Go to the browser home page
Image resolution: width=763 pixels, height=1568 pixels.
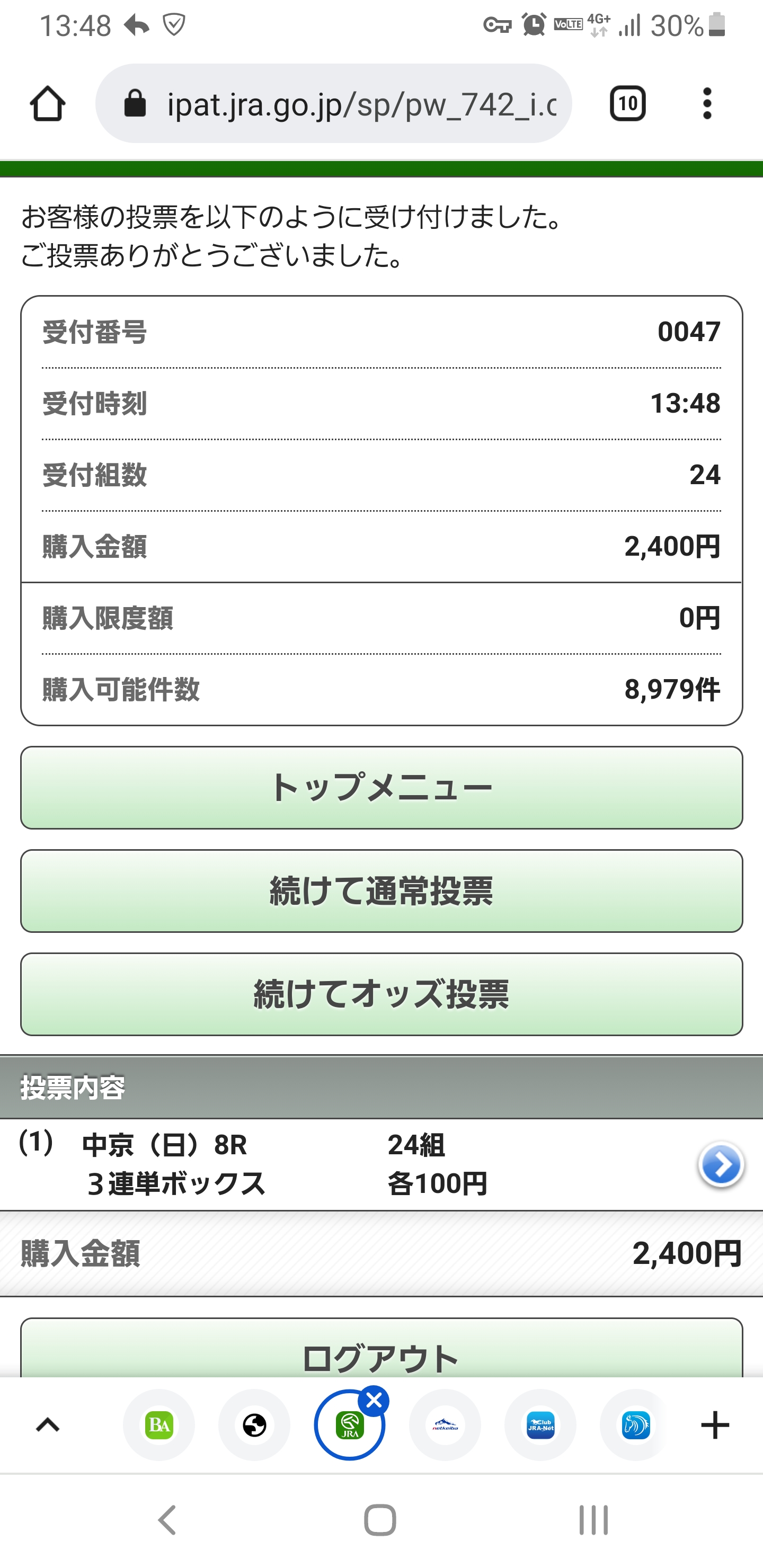point(48,104)
